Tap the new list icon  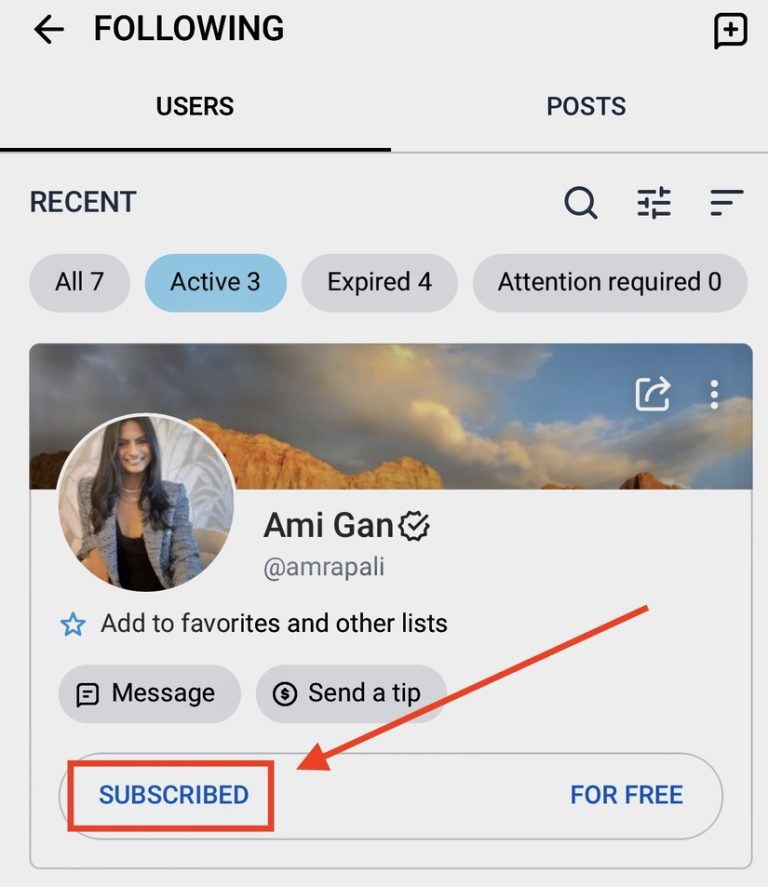(x=730, y=31)
